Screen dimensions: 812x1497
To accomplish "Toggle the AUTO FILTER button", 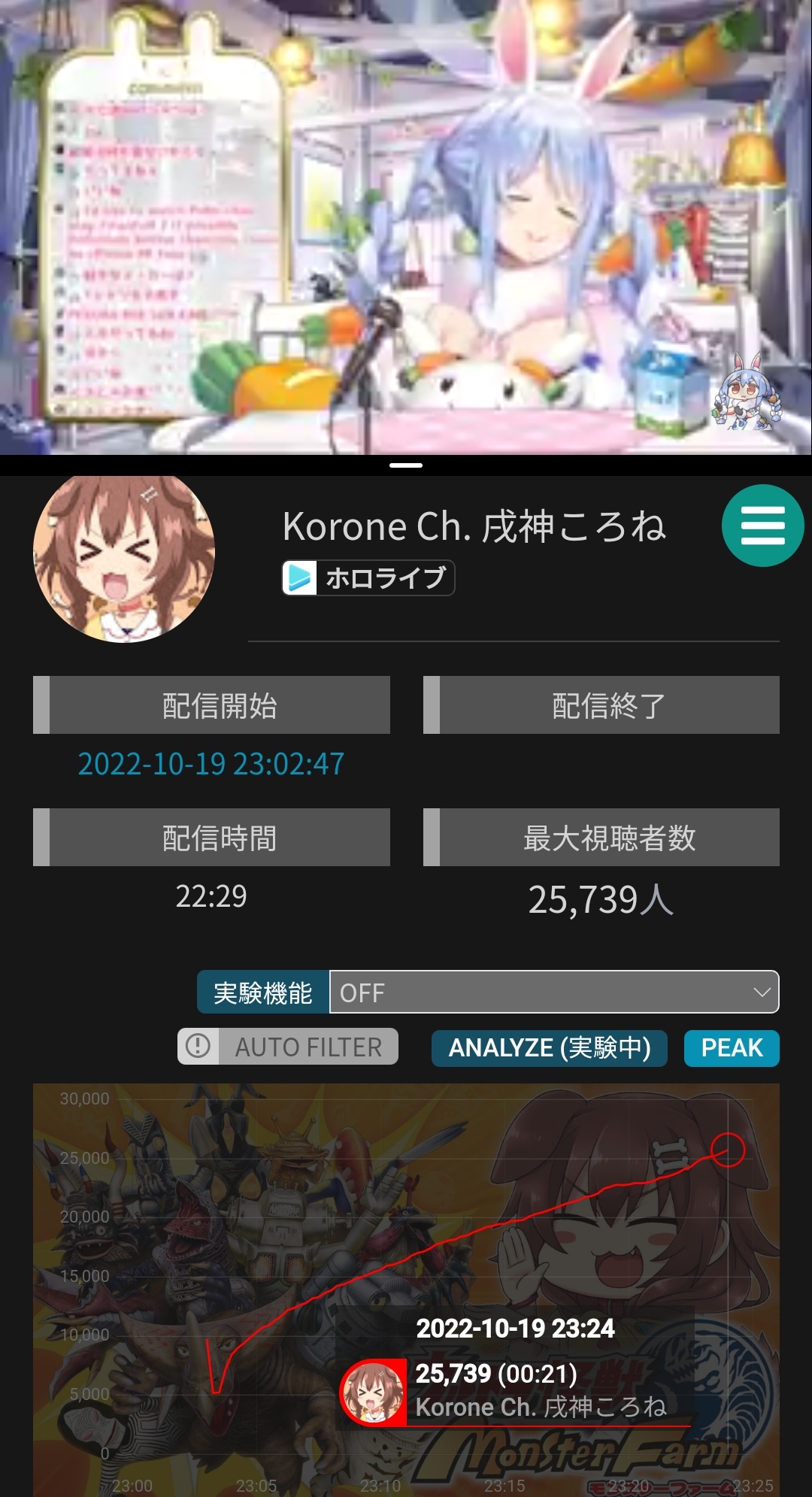I will pyautogui.click(x=288, y=1047).
